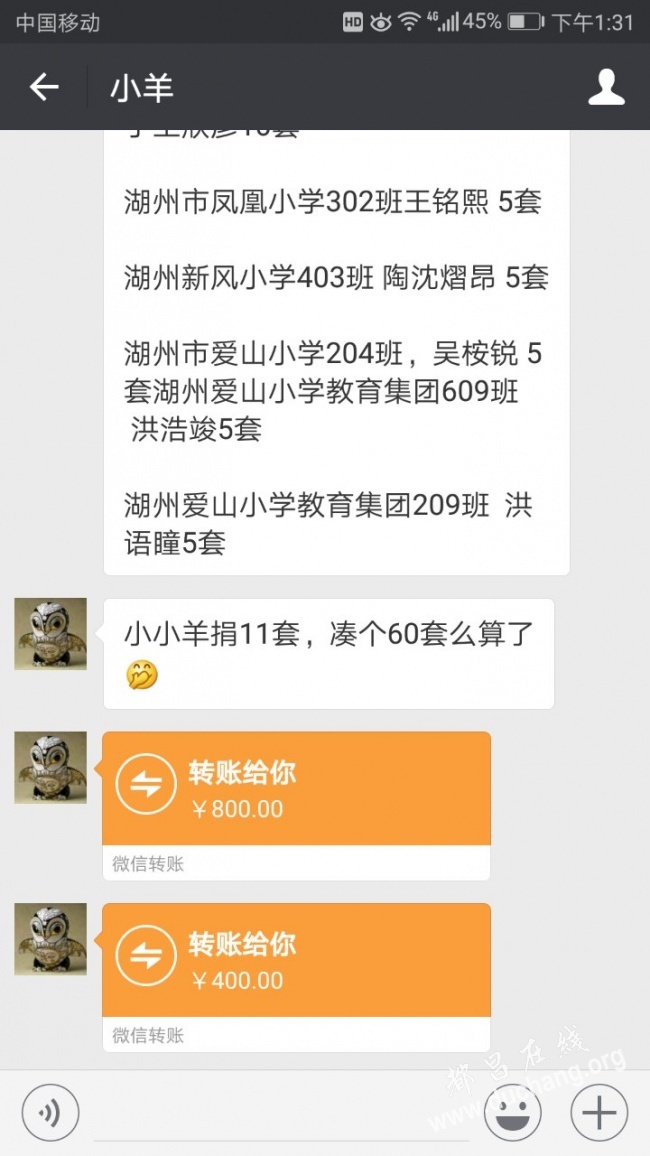Go back from the 小羊 chat
The height and width of the screenshot is (1156, 650).
coord(44,87)
